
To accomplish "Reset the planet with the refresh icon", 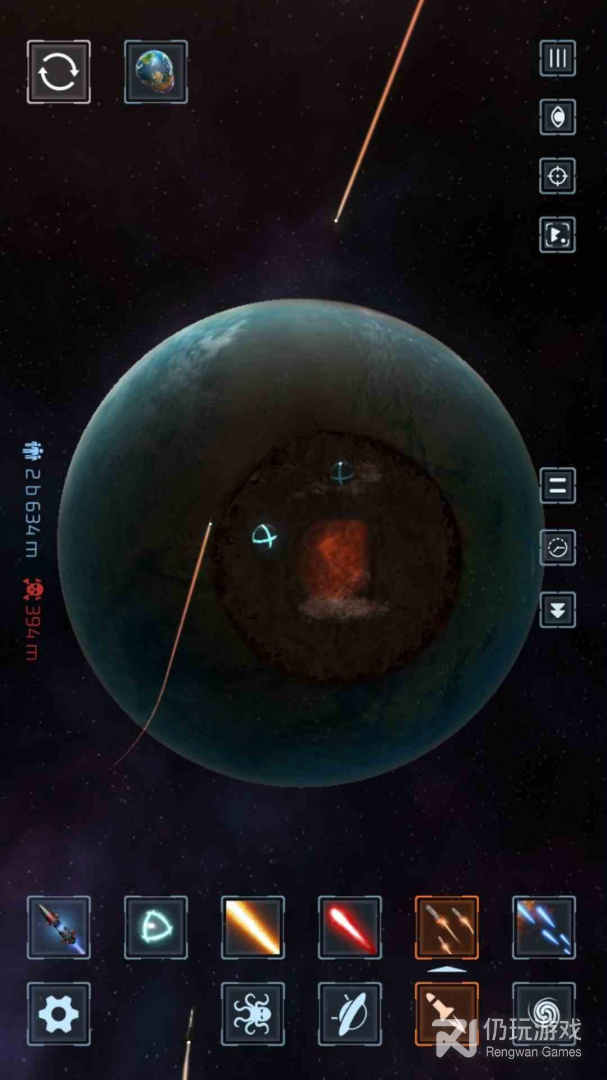I will pos(59,72).
